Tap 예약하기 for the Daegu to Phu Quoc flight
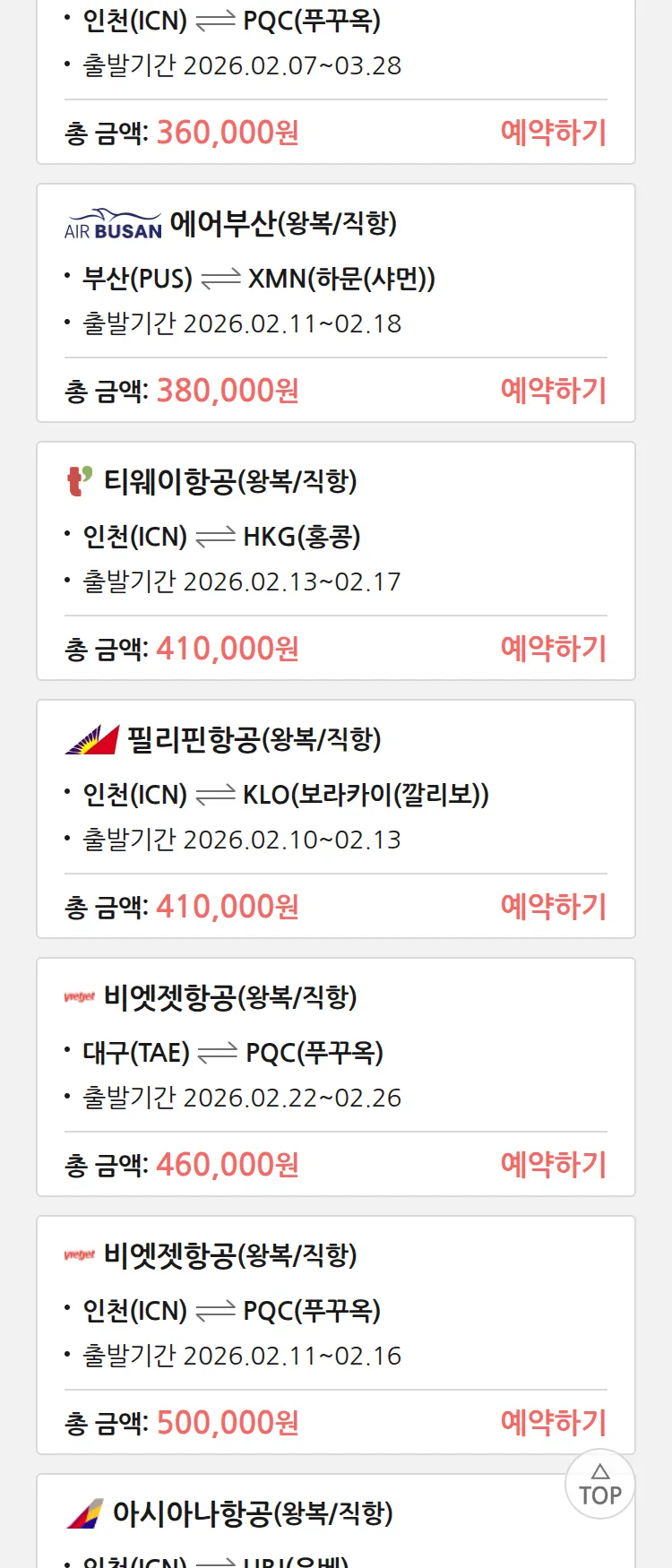 [553, 1165]
